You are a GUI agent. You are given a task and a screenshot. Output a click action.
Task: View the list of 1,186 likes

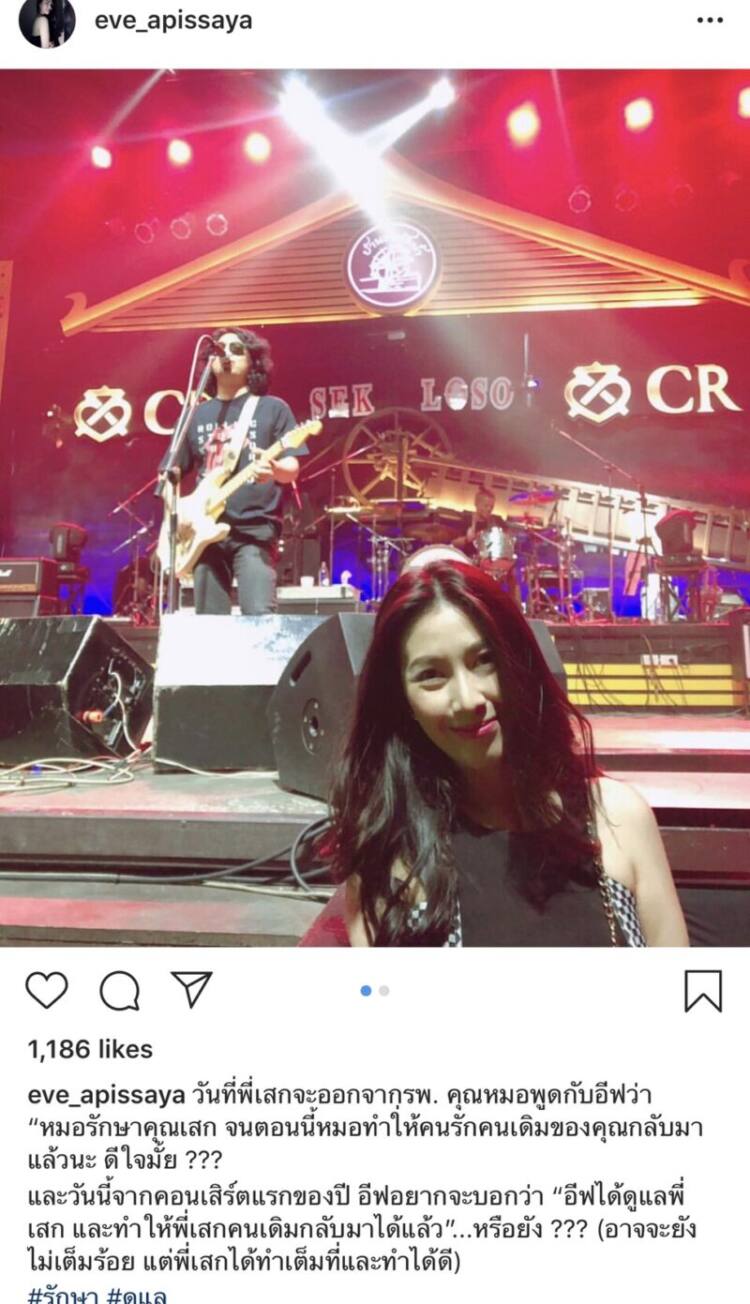tap(90, 1049)
